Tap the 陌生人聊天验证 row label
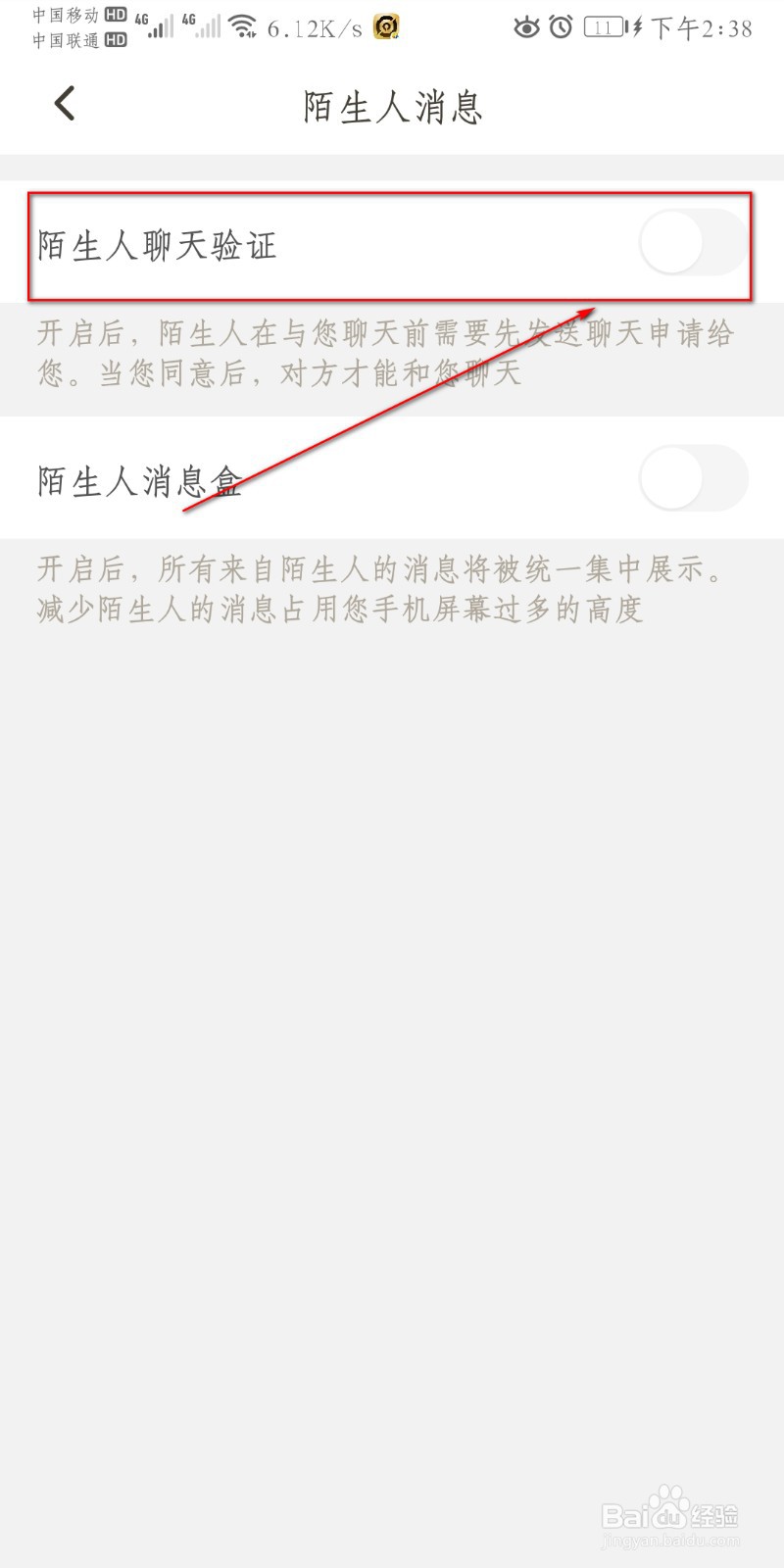 pyautogui.click(x=157, y=245)
